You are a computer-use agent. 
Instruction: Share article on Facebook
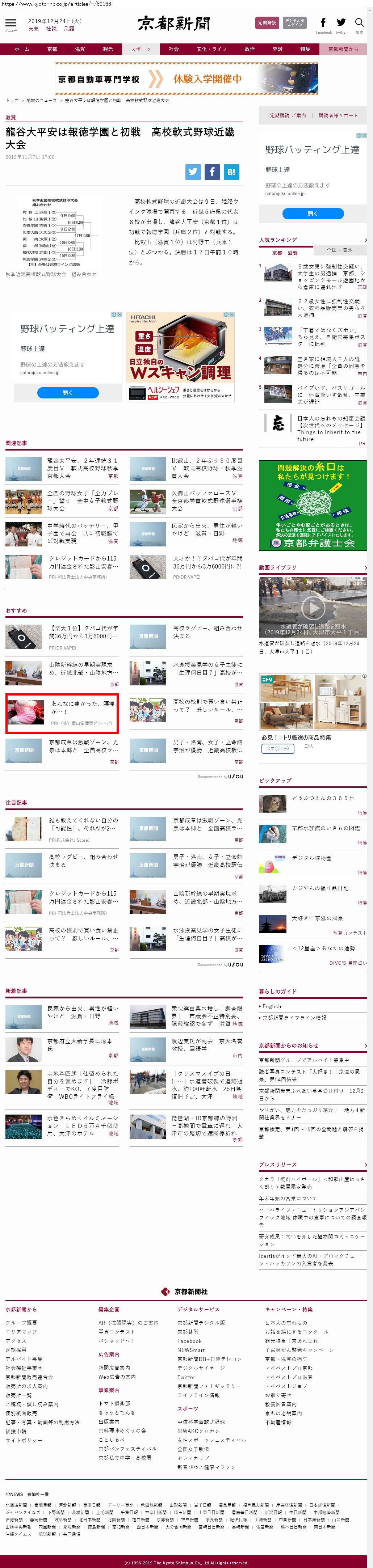click(212, 172)
